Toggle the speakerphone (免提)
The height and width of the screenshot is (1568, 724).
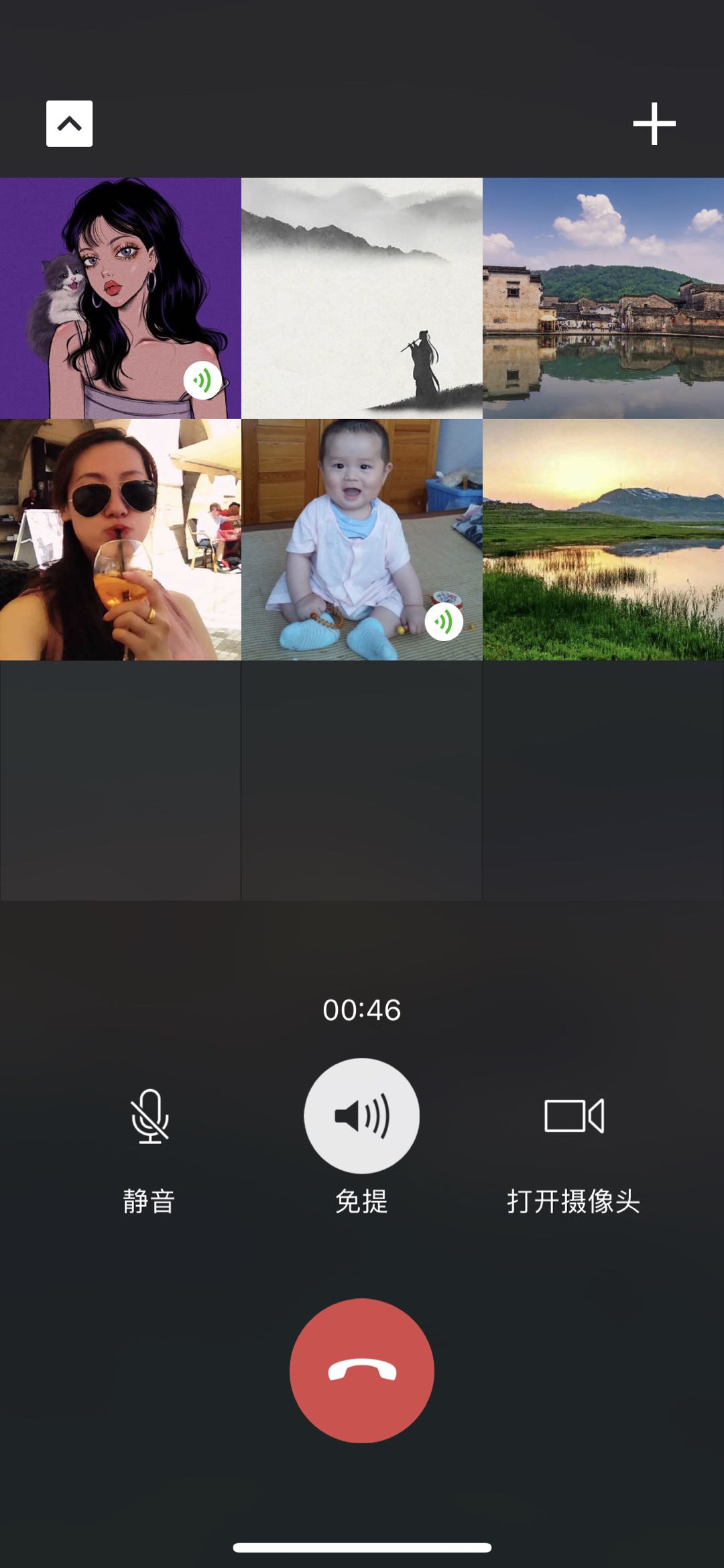tap(362, 1117)
